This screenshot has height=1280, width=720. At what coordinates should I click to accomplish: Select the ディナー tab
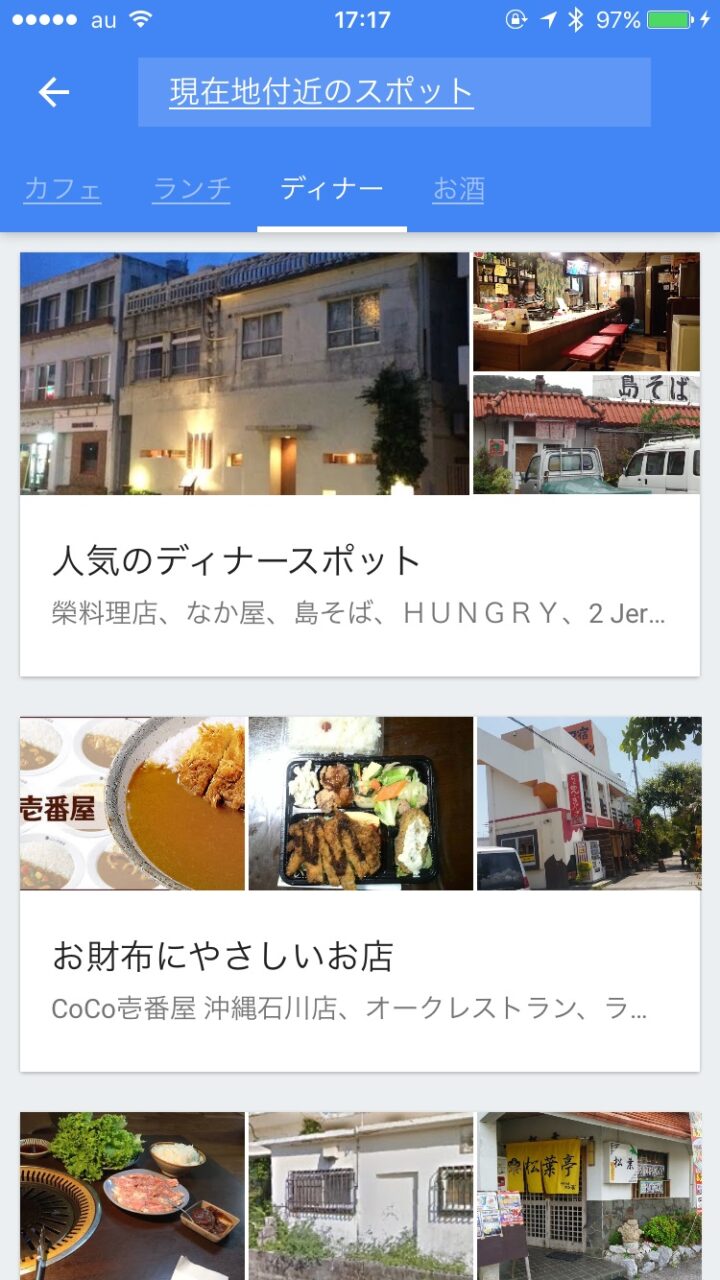331,189
